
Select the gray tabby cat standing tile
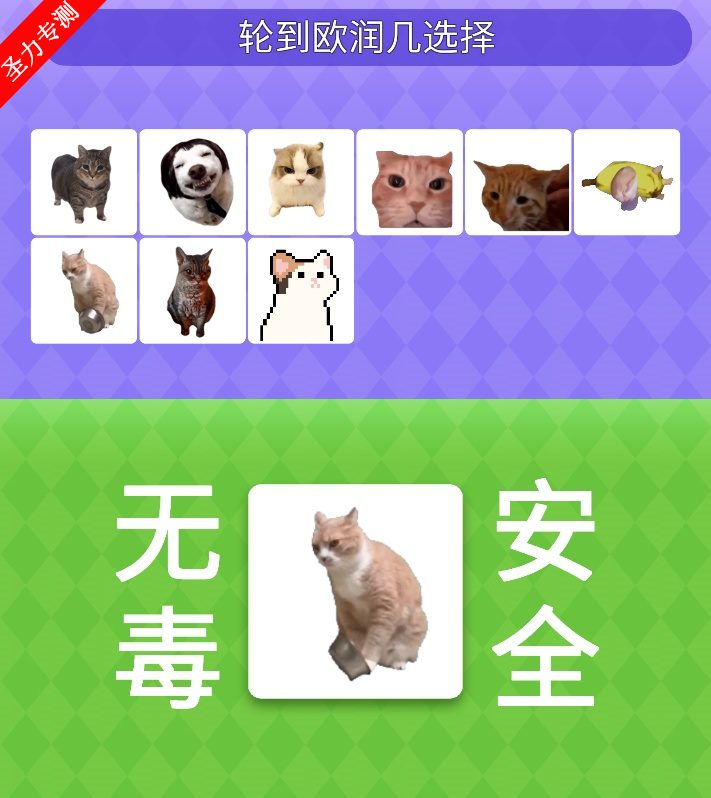pos(84,182)
